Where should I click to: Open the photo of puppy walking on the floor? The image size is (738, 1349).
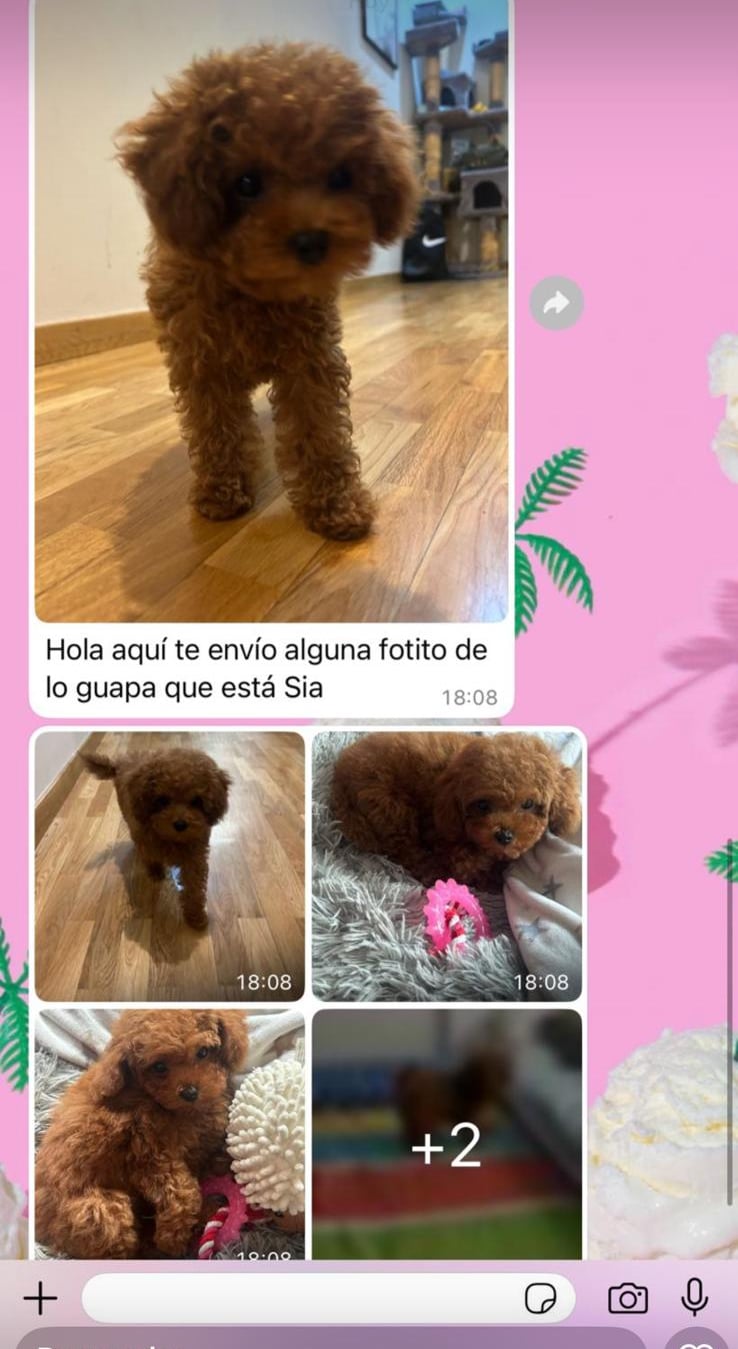pyautogui.click(x=170, y=866)
